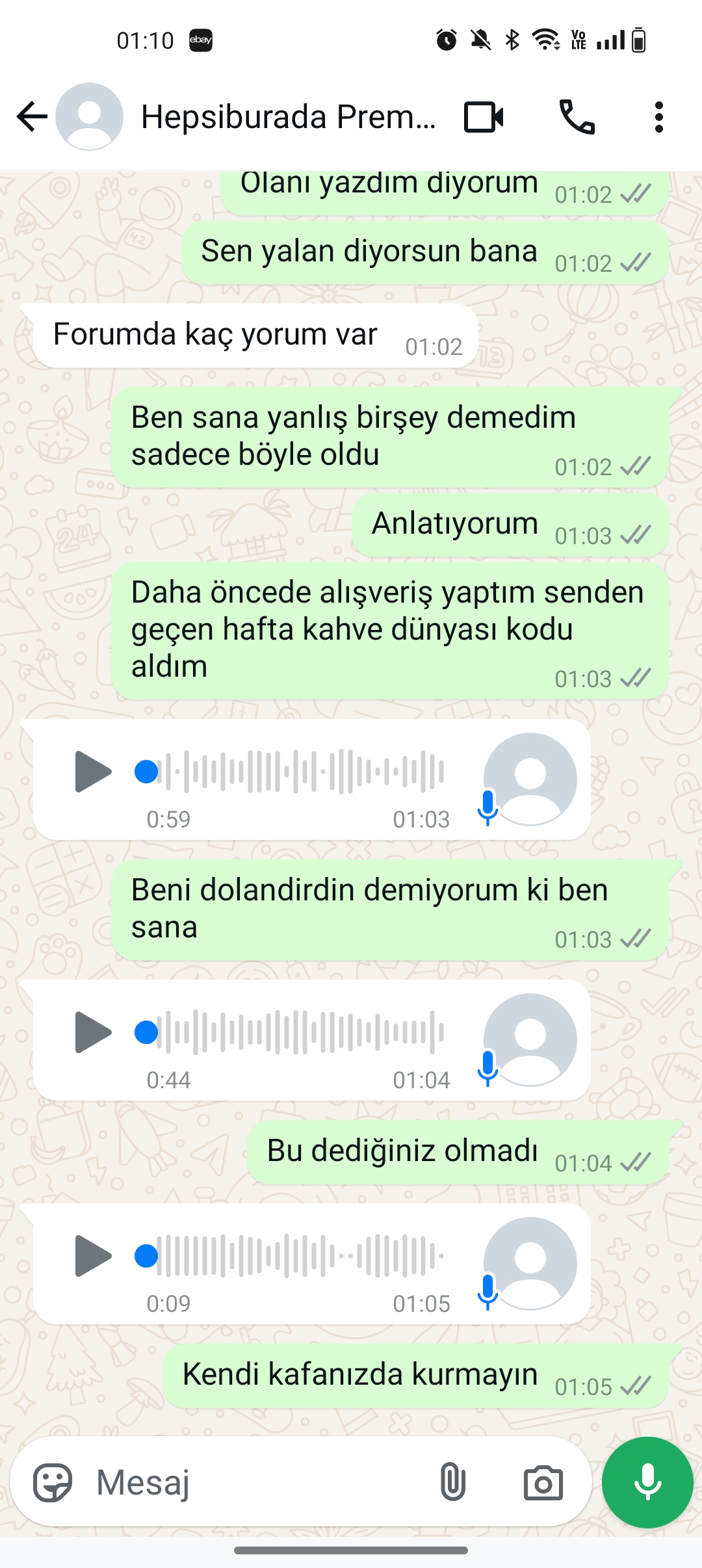Start a video call
Screen dimensions: 702x1568
484,117
